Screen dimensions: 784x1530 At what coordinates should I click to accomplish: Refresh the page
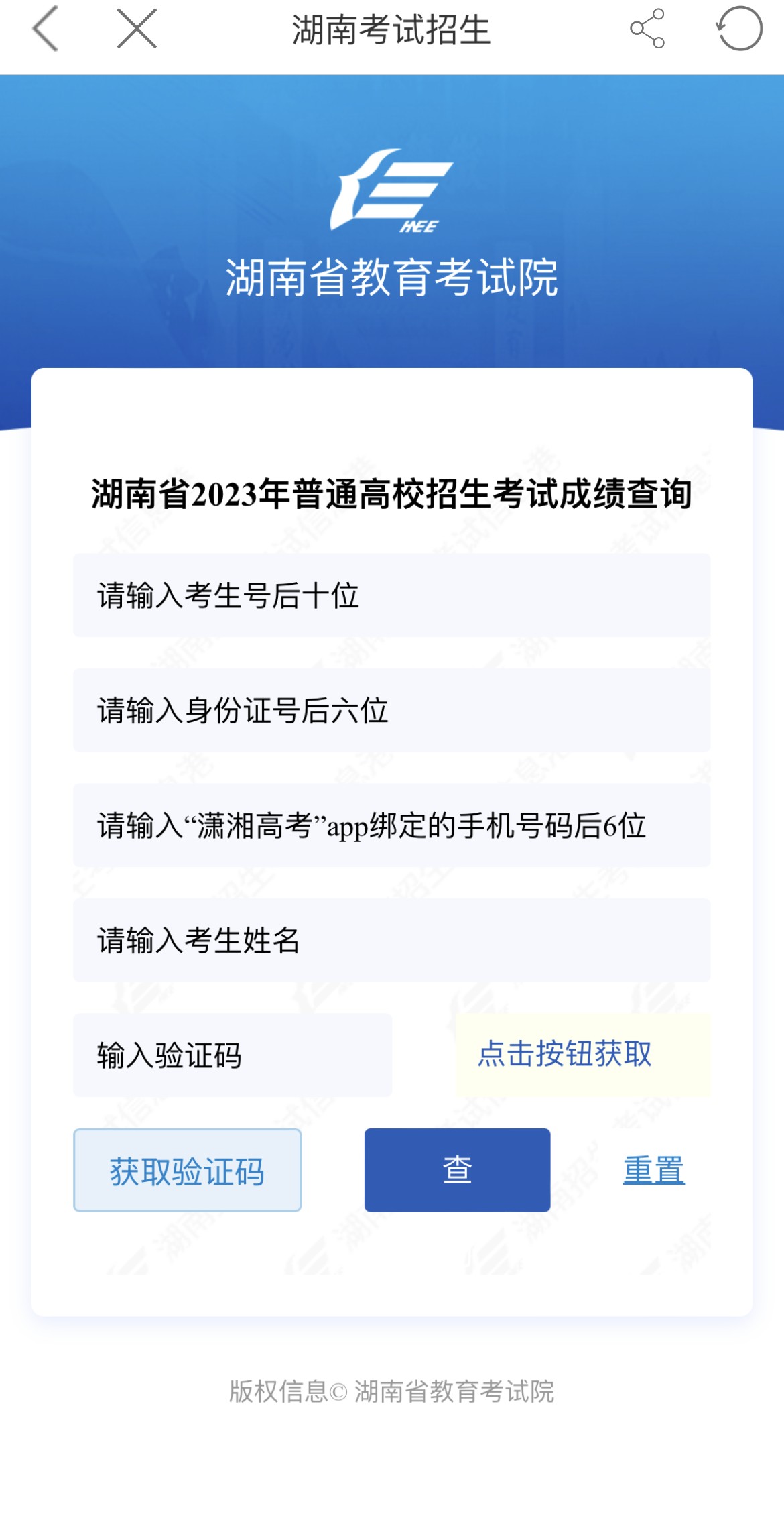[740, 29]
